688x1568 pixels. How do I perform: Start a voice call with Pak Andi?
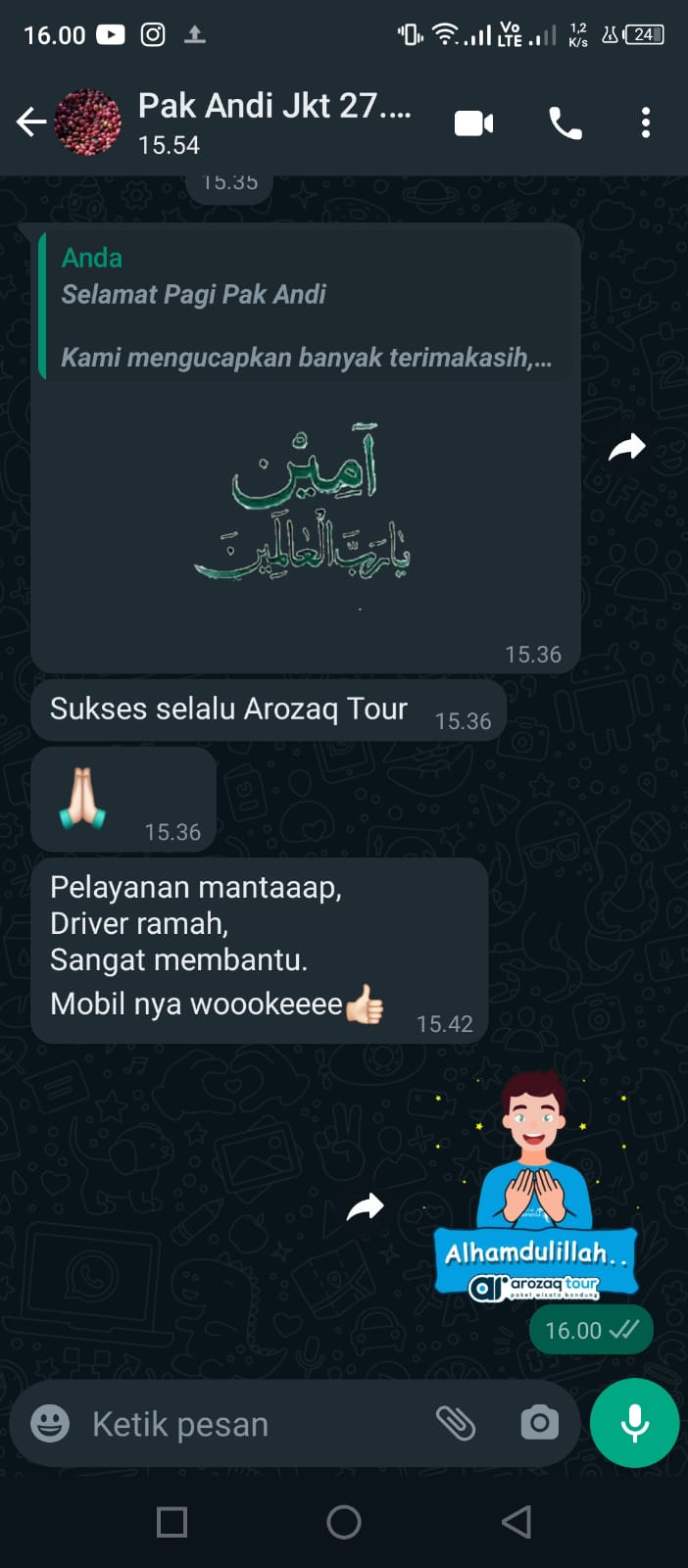[565, 123]
